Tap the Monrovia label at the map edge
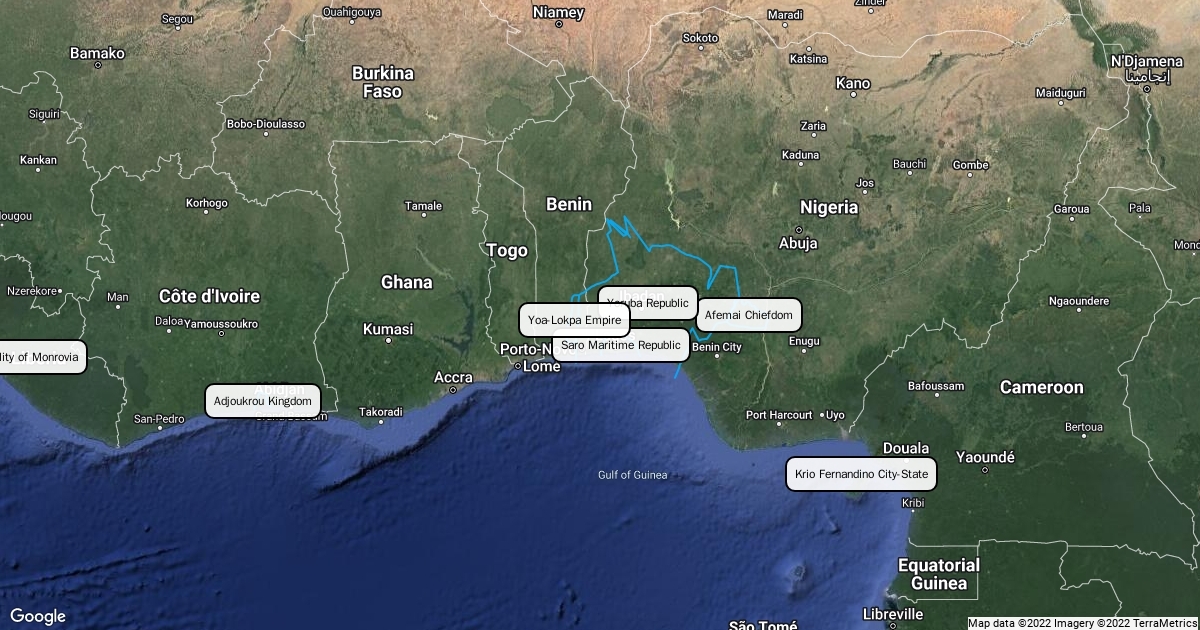This screenshot has height=630, width=1200. (x=40, y=357)
